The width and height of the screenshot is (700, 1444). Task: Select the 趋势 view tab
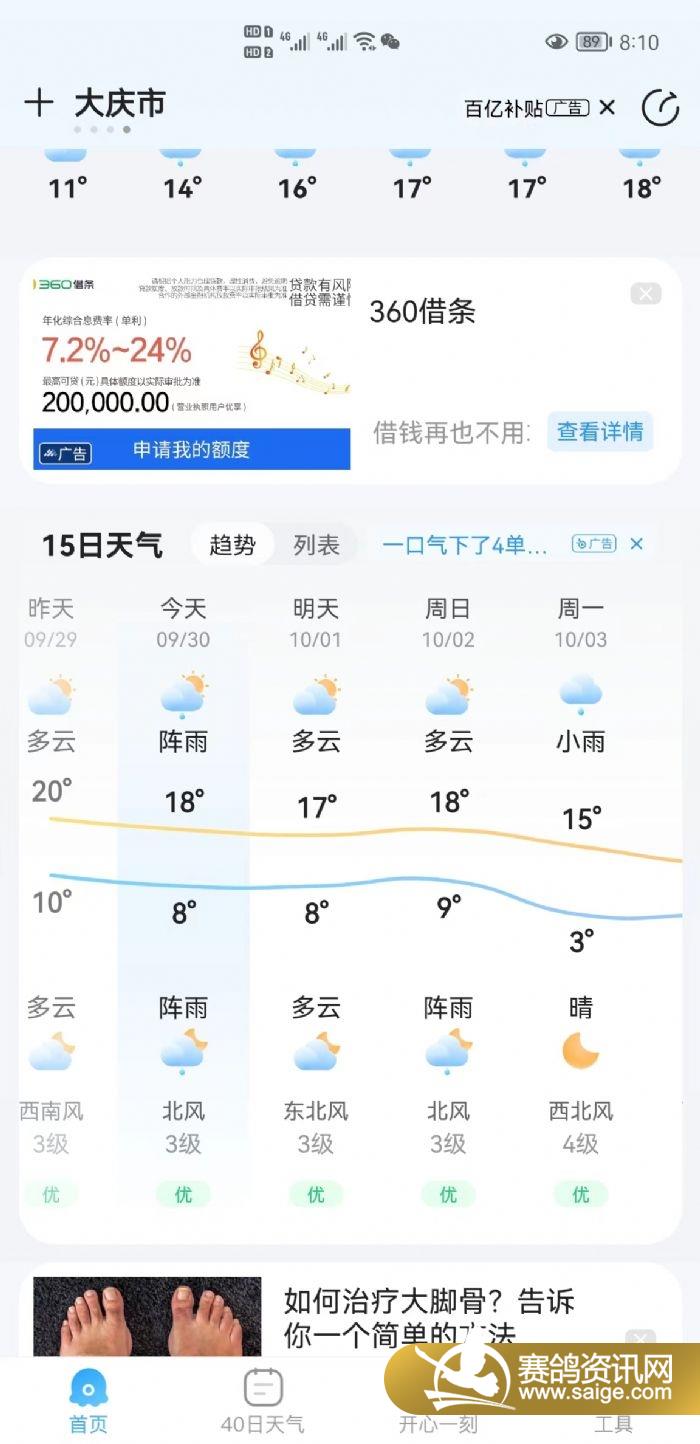[x=232, y=545]
